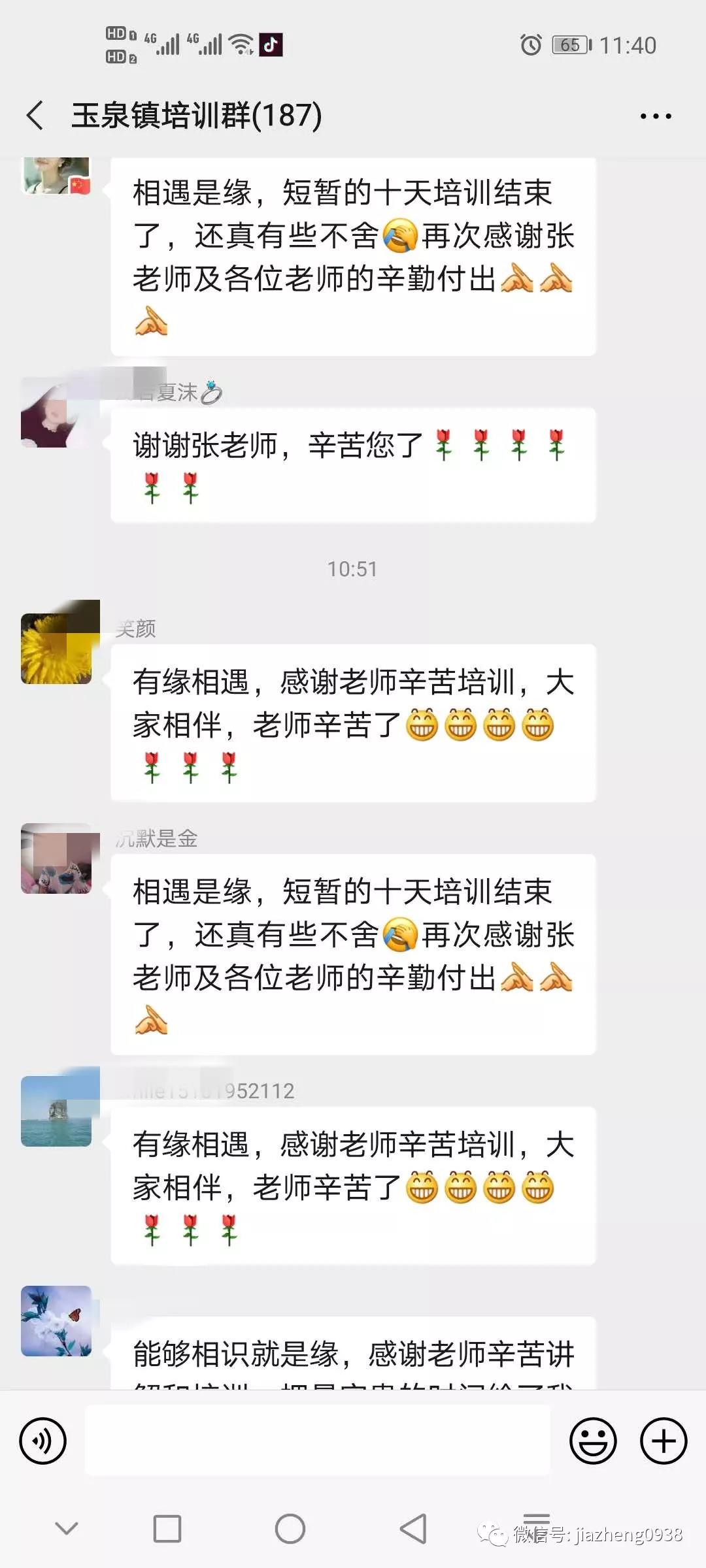View 沉默是金's avatar profile
706x1568 pixels.
click(x=56, y=858)
